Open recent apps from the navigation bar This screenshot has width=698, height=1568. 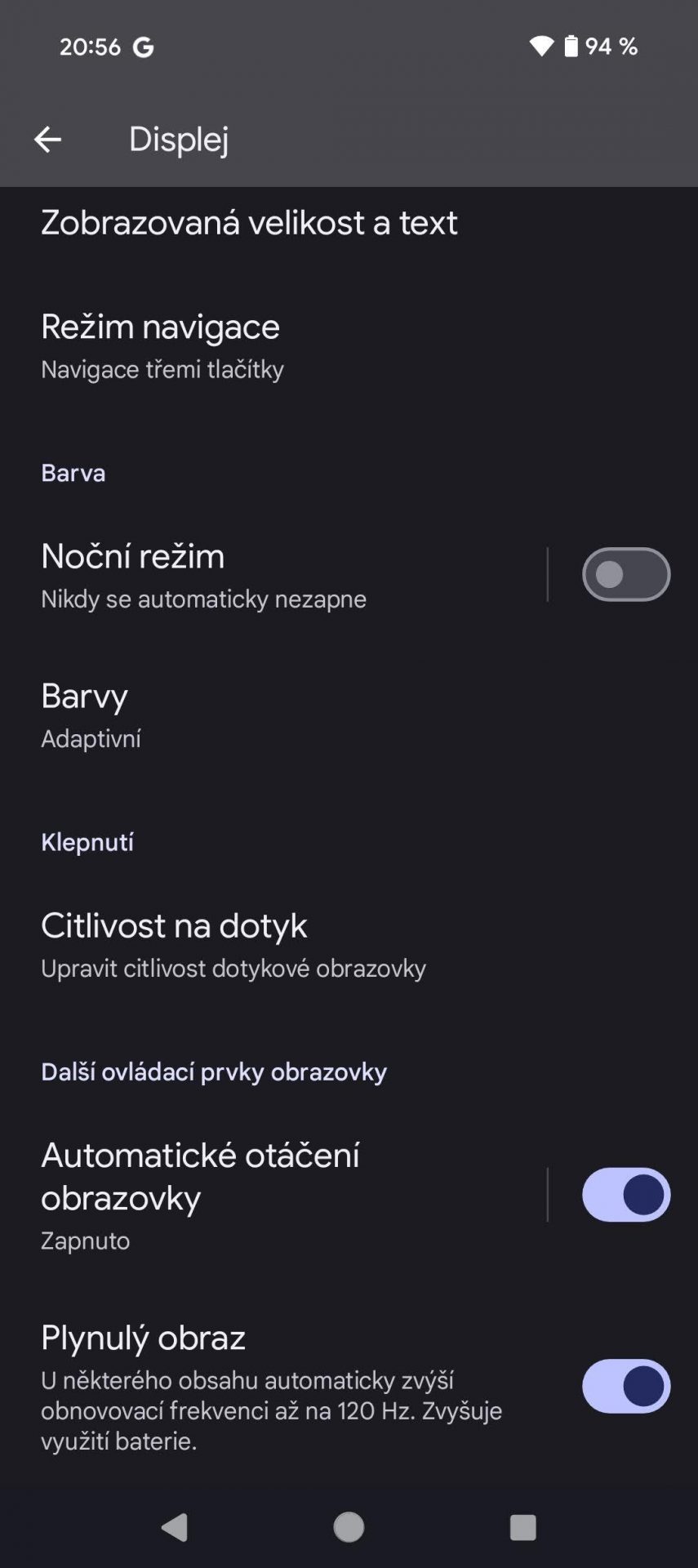point(522,1527)
